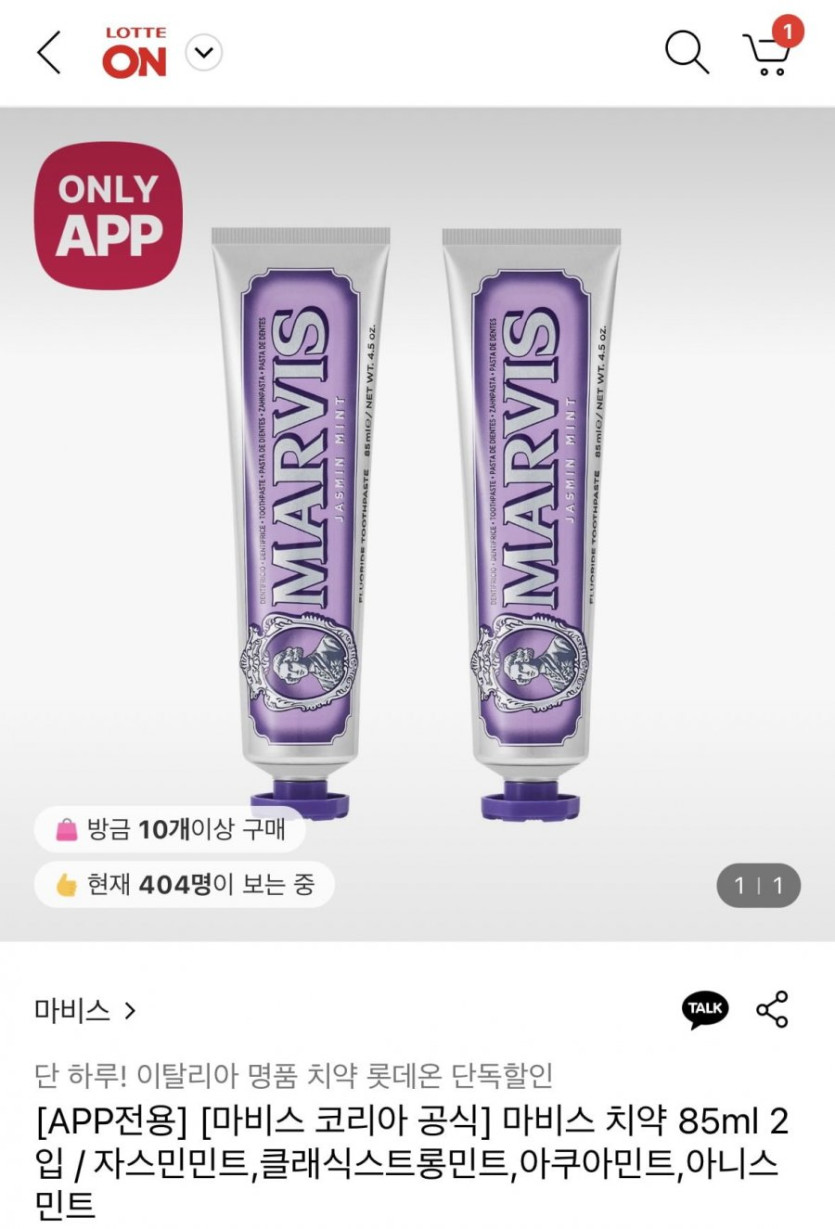Viewport: 835px width, 1229px height.
Task: Open the shopping cart
Action: coord(768,52)
